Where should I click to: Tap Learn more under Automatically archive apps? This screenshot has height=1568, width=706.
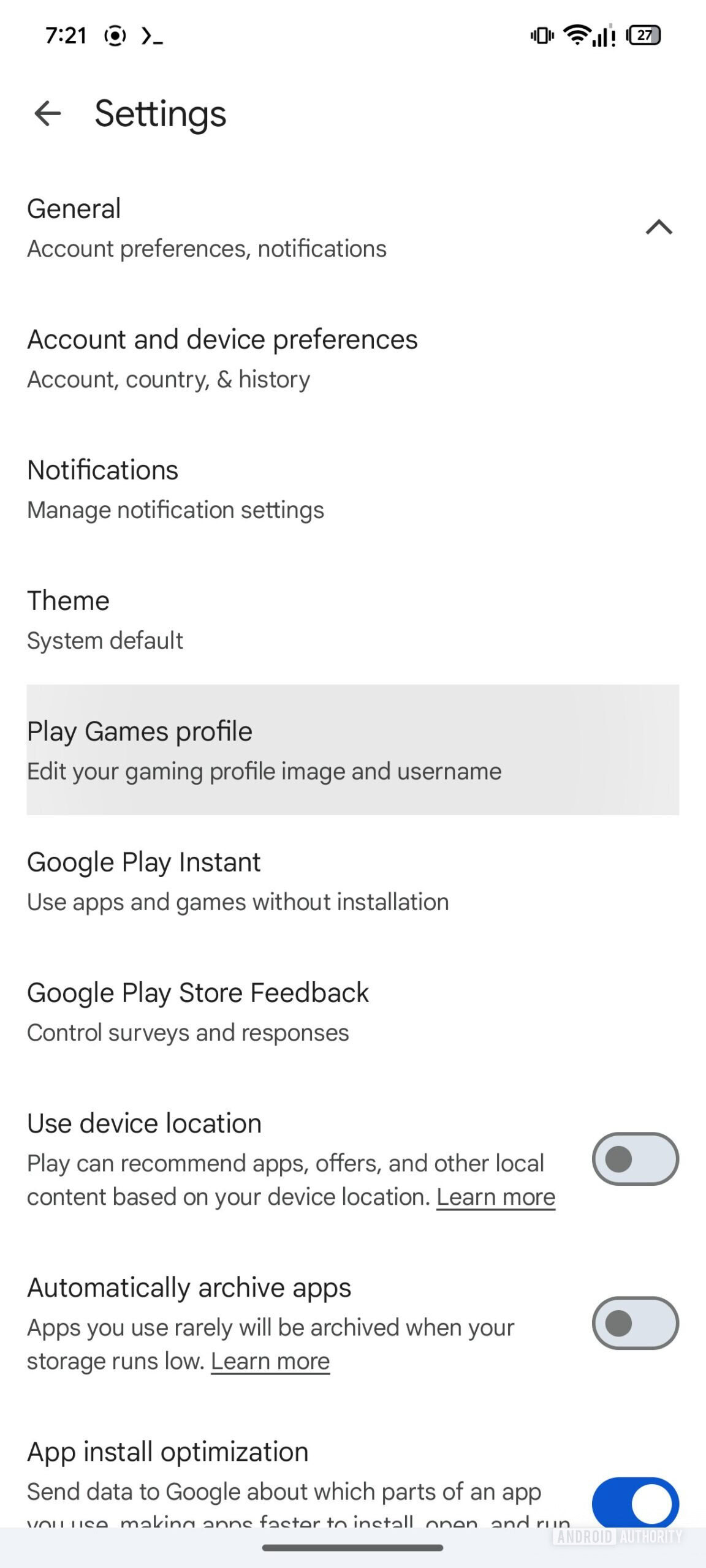[x=270, y=1361]
